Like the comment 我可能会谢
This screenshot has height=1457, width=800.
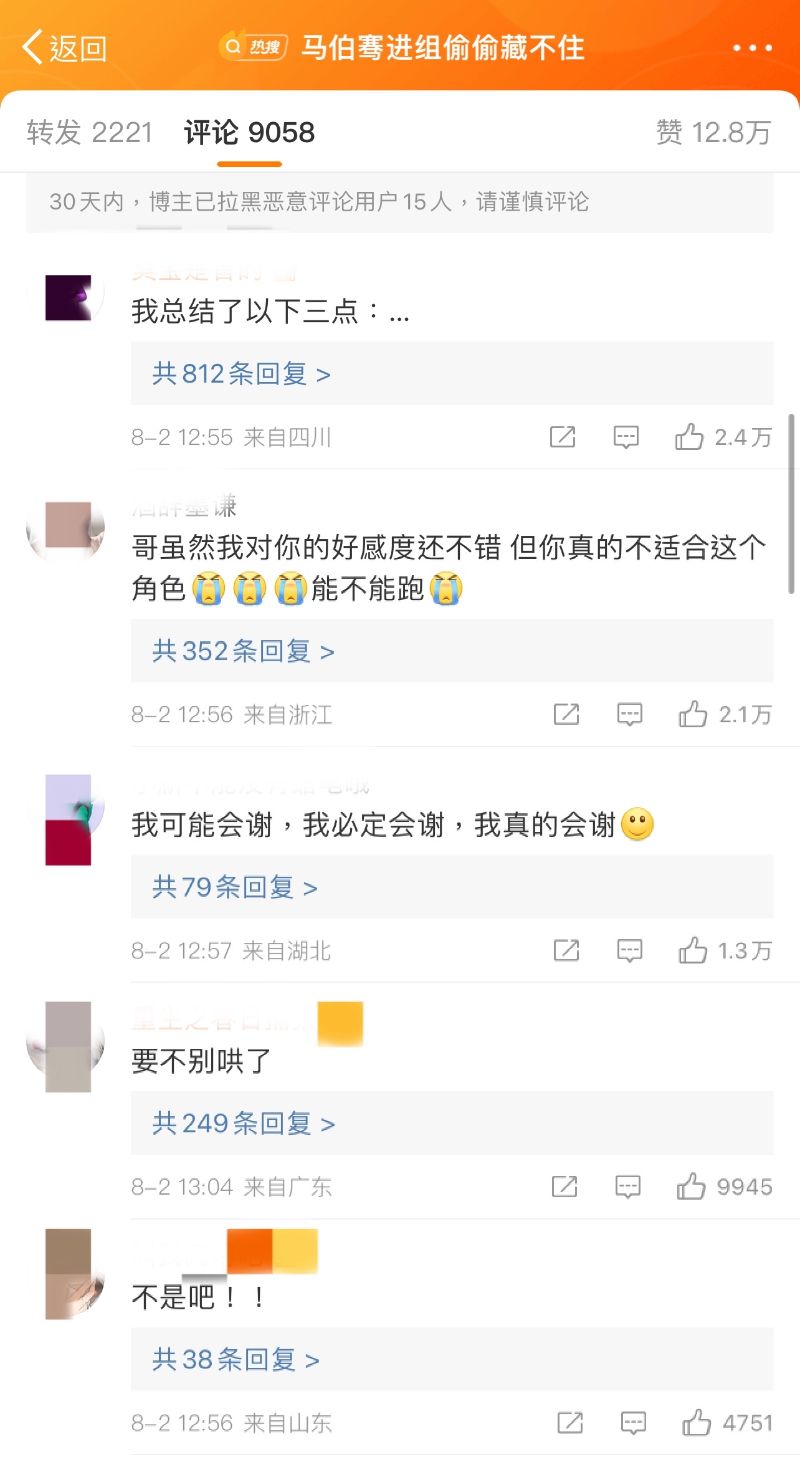693,950
